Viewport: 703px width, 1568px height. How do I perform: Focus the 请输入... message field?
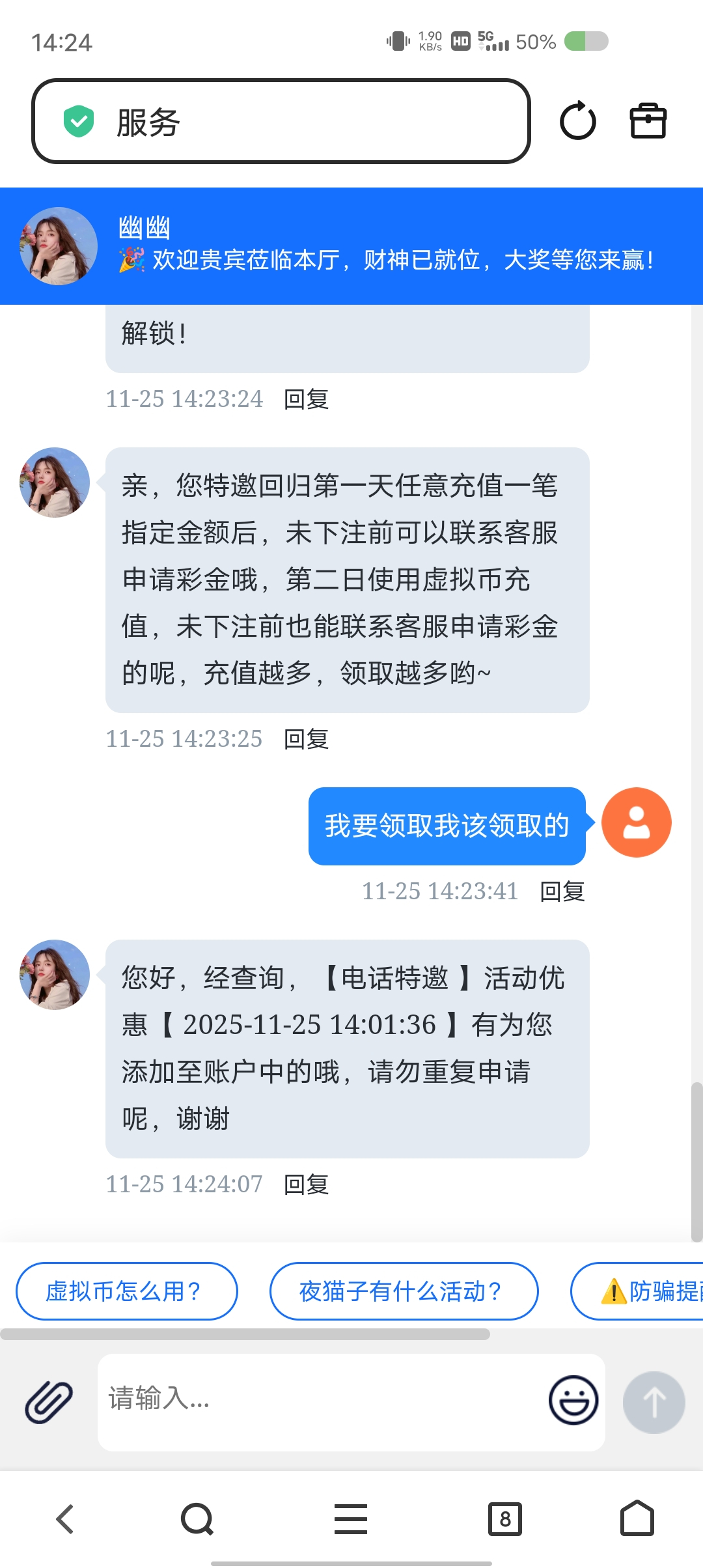click(319, 1401)
